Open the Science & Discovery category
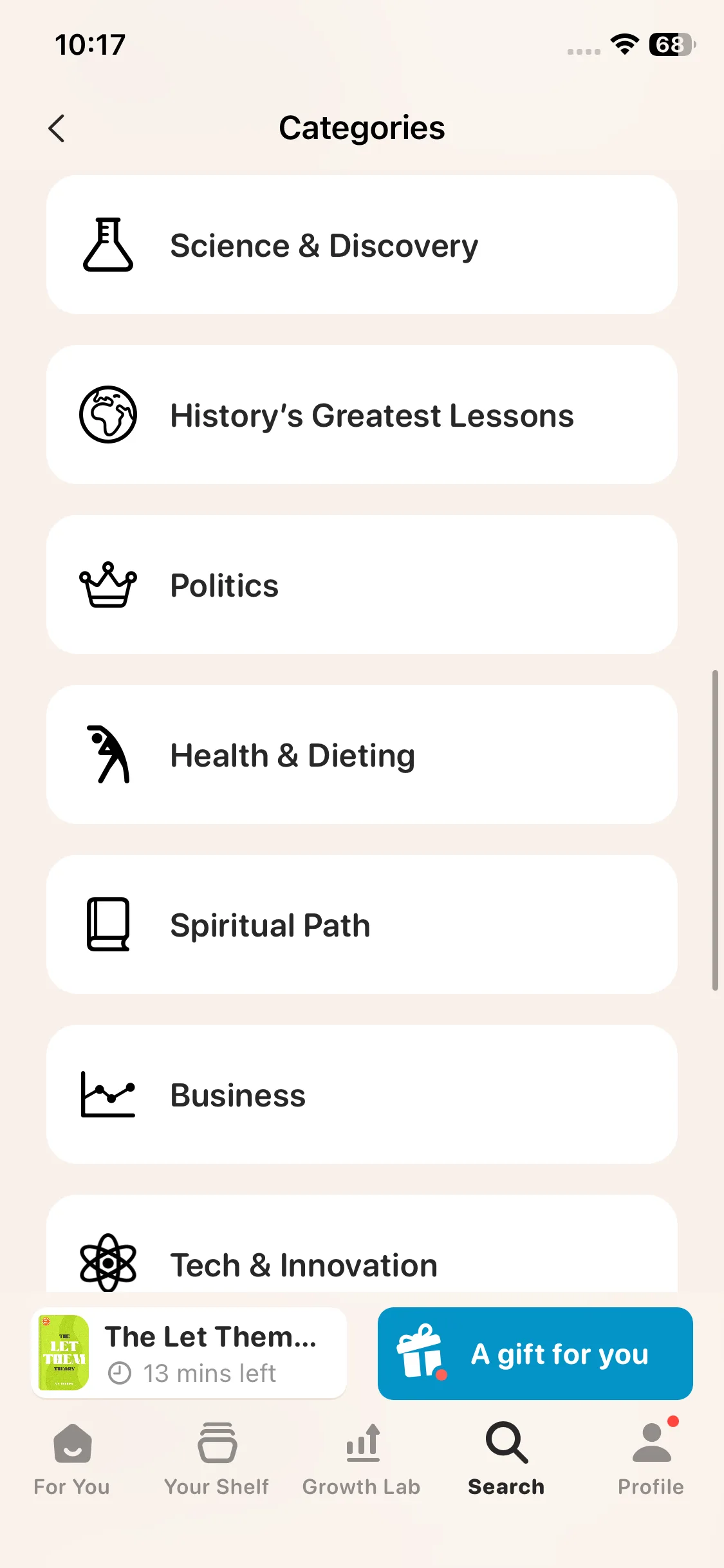724x1568 pixels. [x=361, y=245]
